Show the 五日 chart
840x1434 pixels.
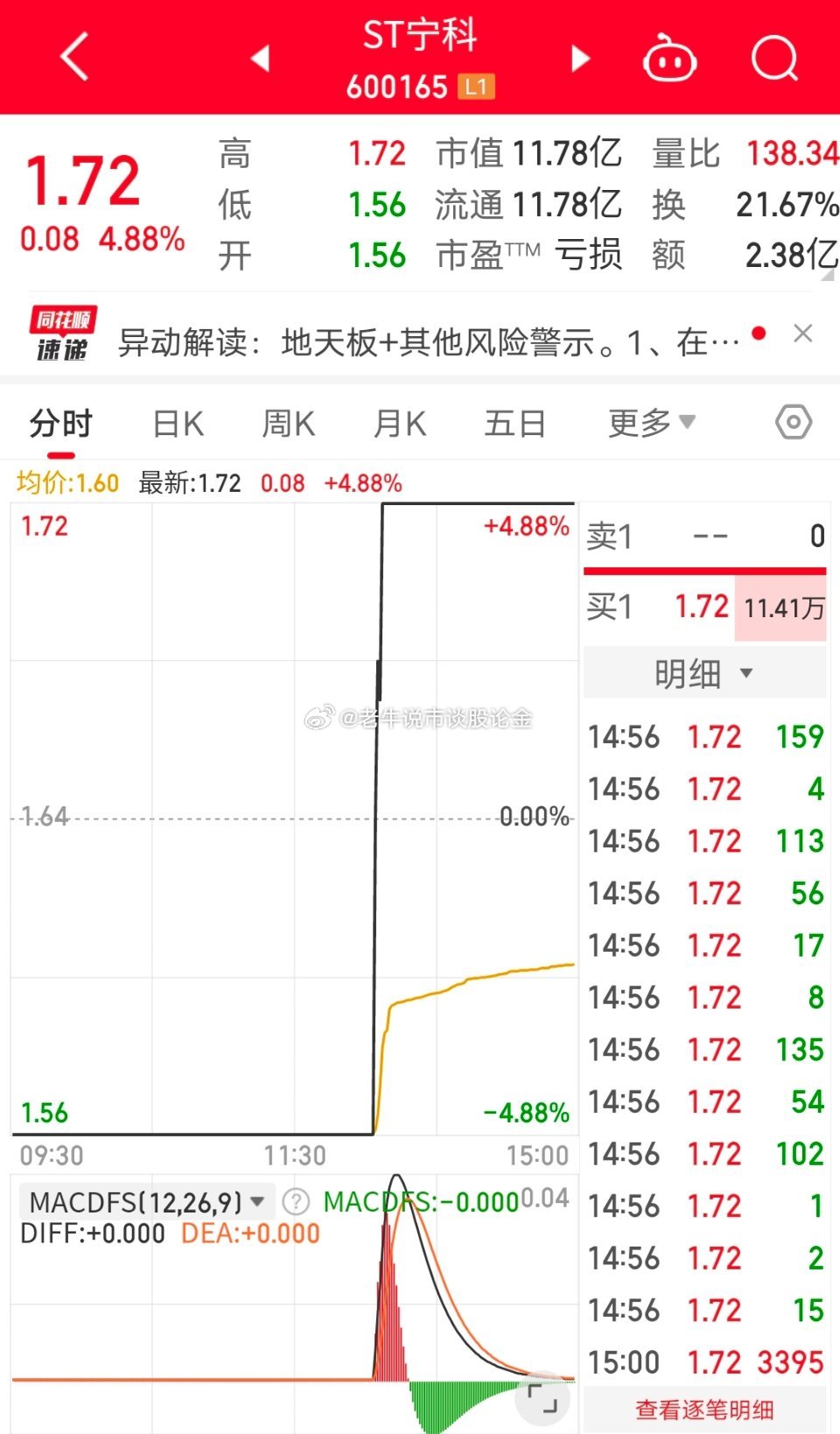tap(514, 424)
